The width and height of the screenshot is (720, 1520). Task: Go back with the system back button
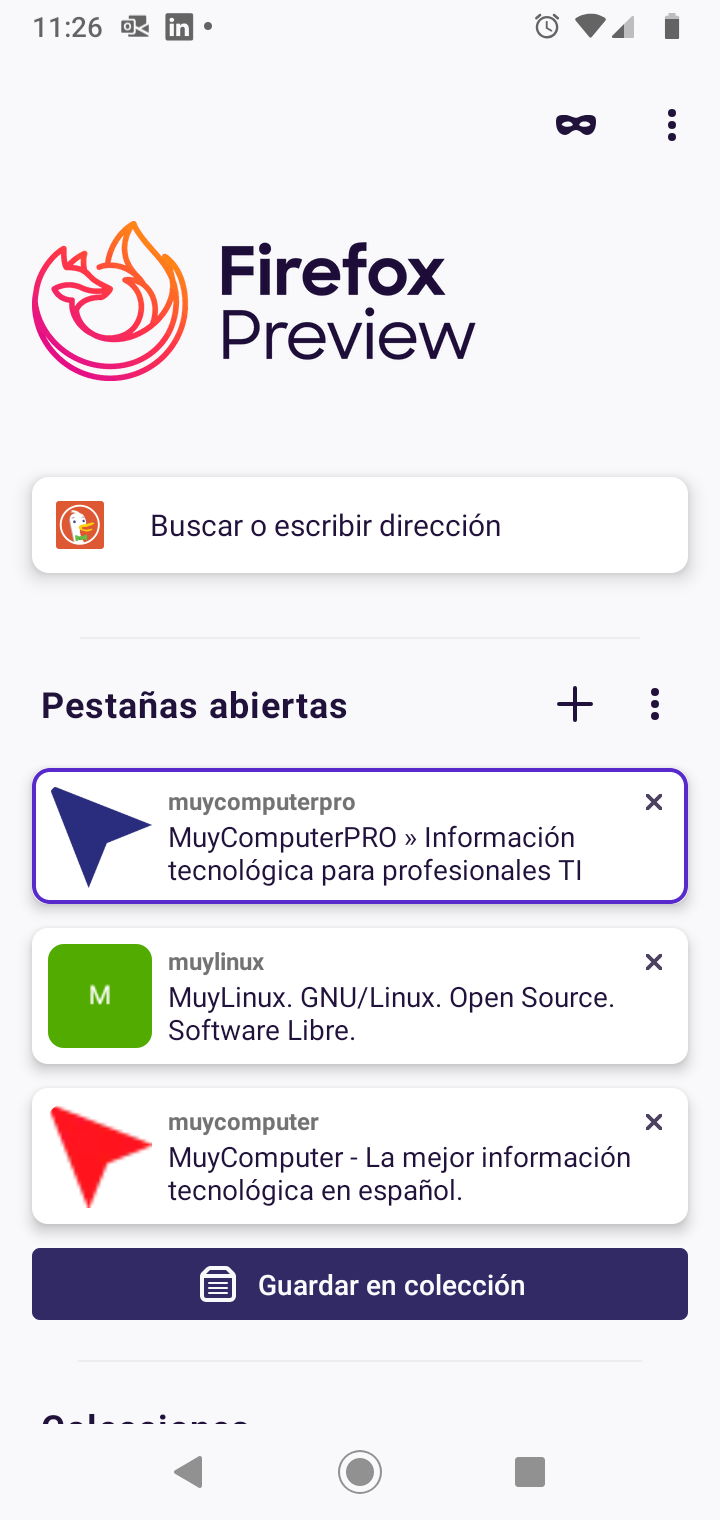(188, 1471)
